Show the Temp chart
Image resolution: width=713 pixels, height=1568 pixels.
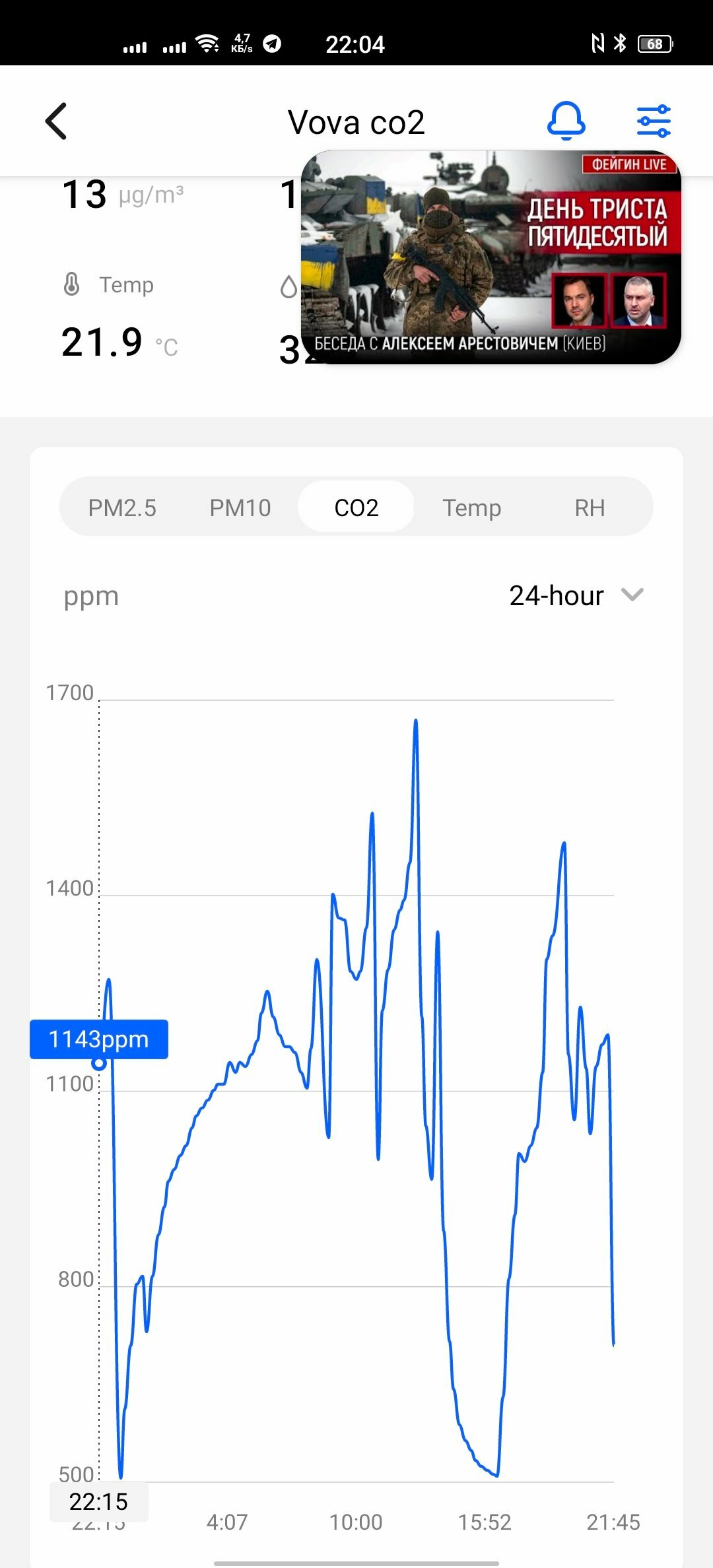[x=471, y=507]
